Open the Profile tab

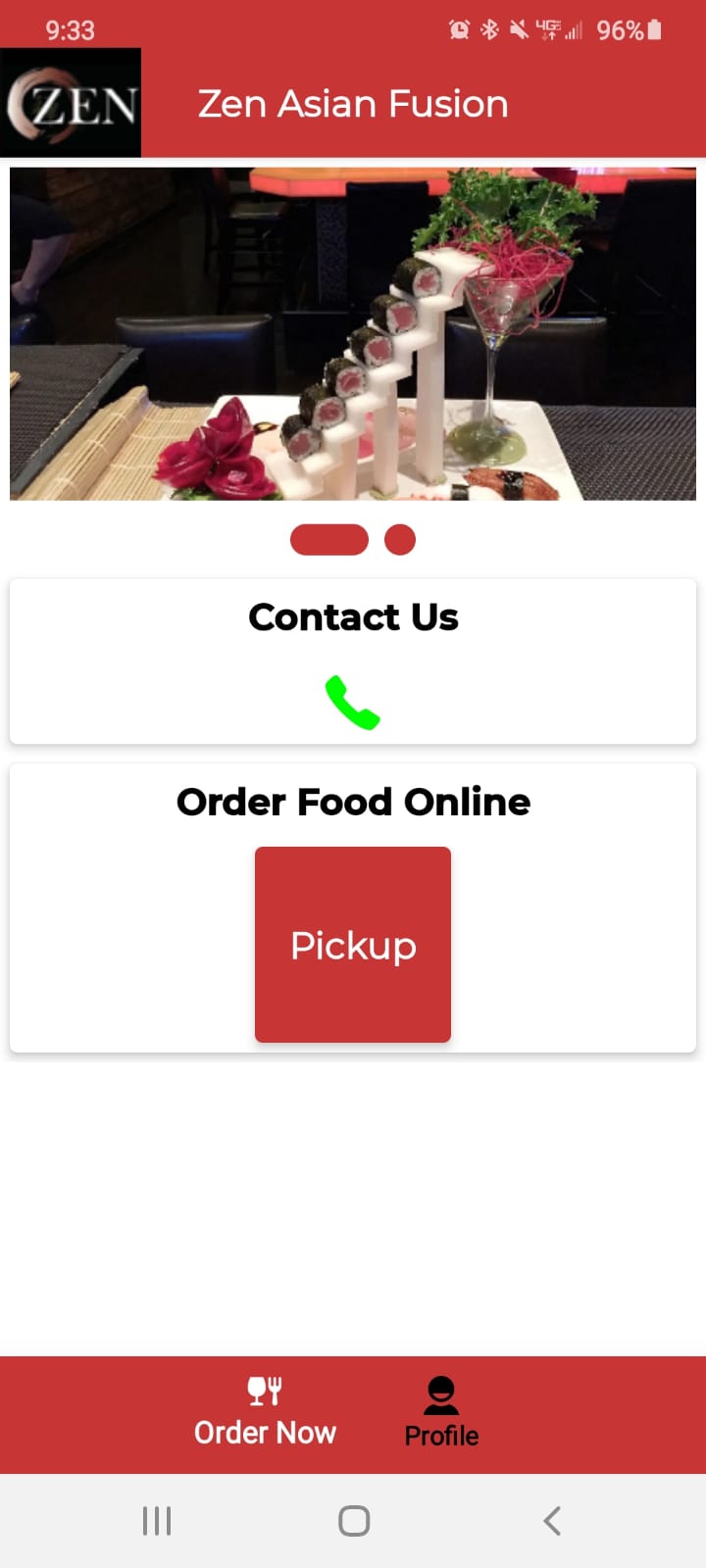[x=441, y=1413]
